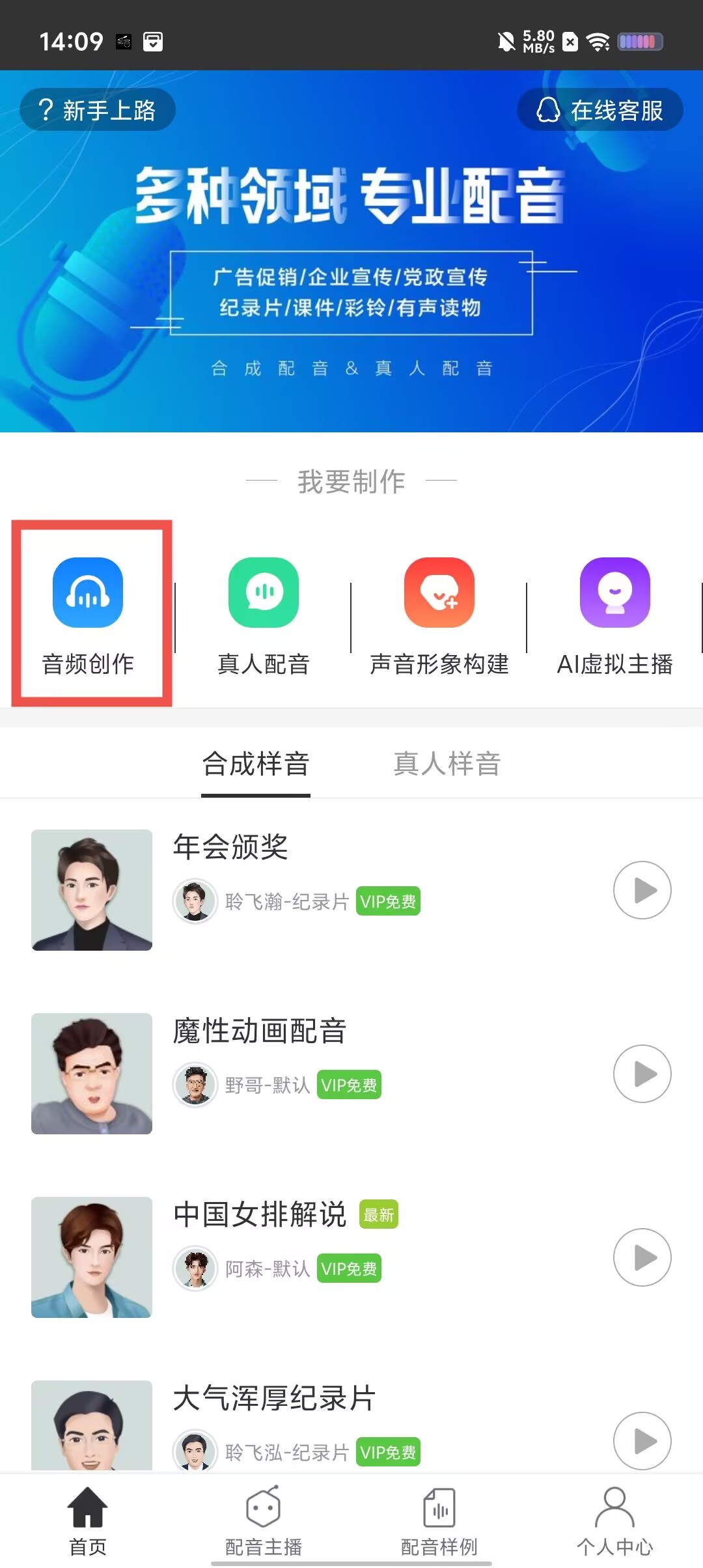
Task: Start 音频创作 audio creation
Action: tap(88, 614)
